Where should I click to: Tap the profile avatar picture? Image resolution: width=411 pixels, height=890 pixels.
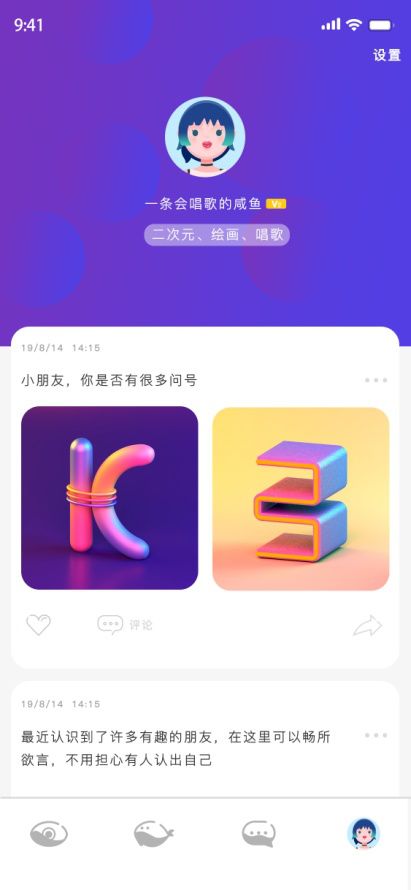coord(205,137)
